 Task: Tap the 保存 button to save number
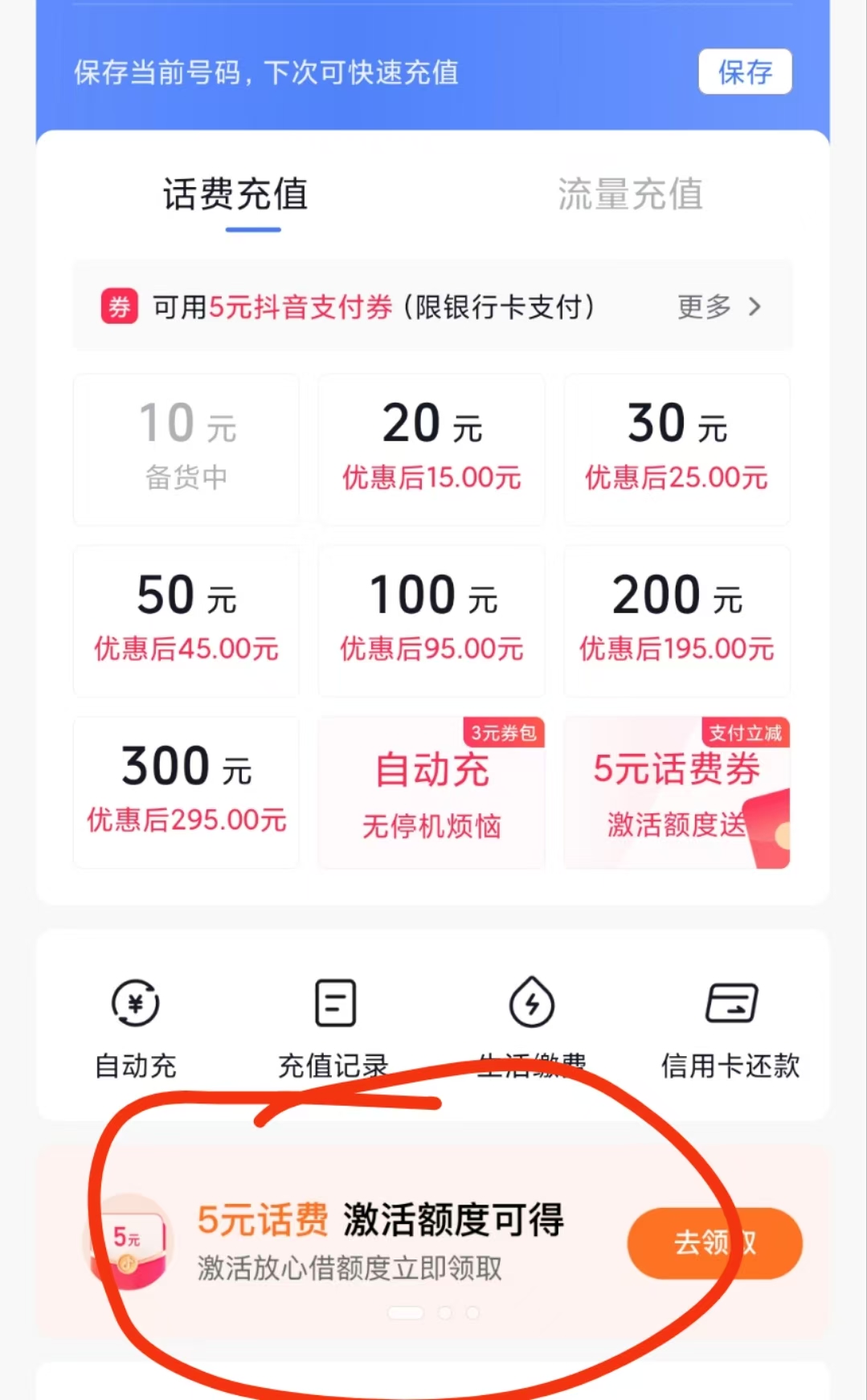[744, 72]
